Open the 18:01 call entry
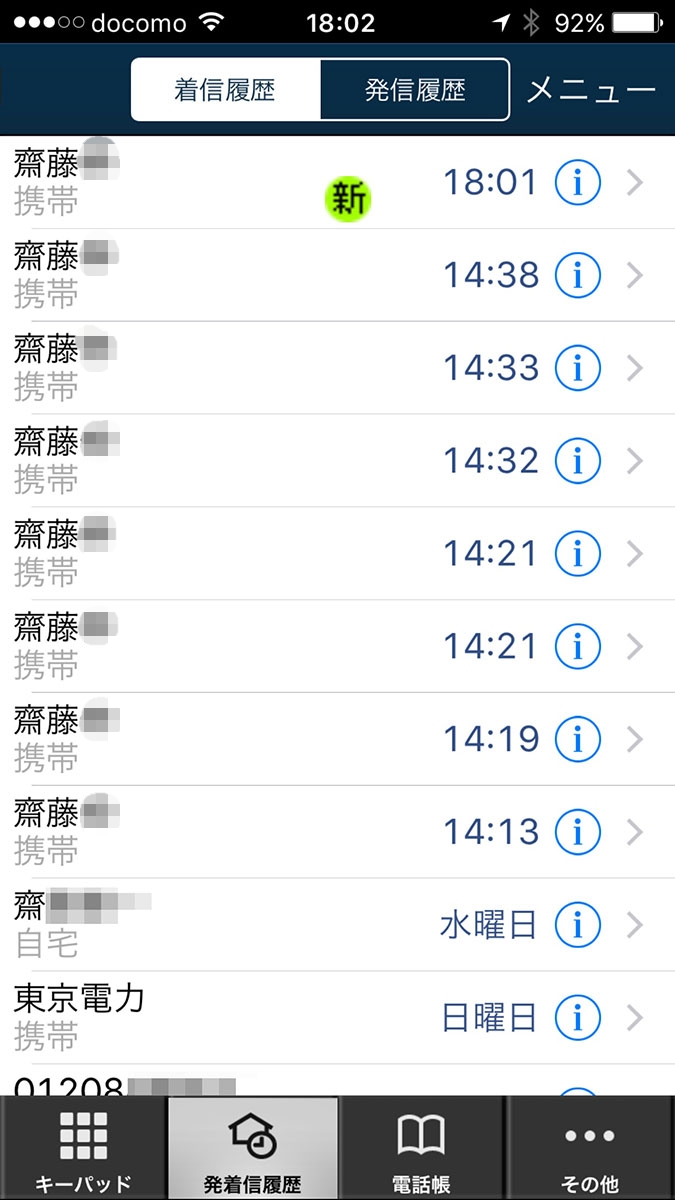 (x=250, y=183)
